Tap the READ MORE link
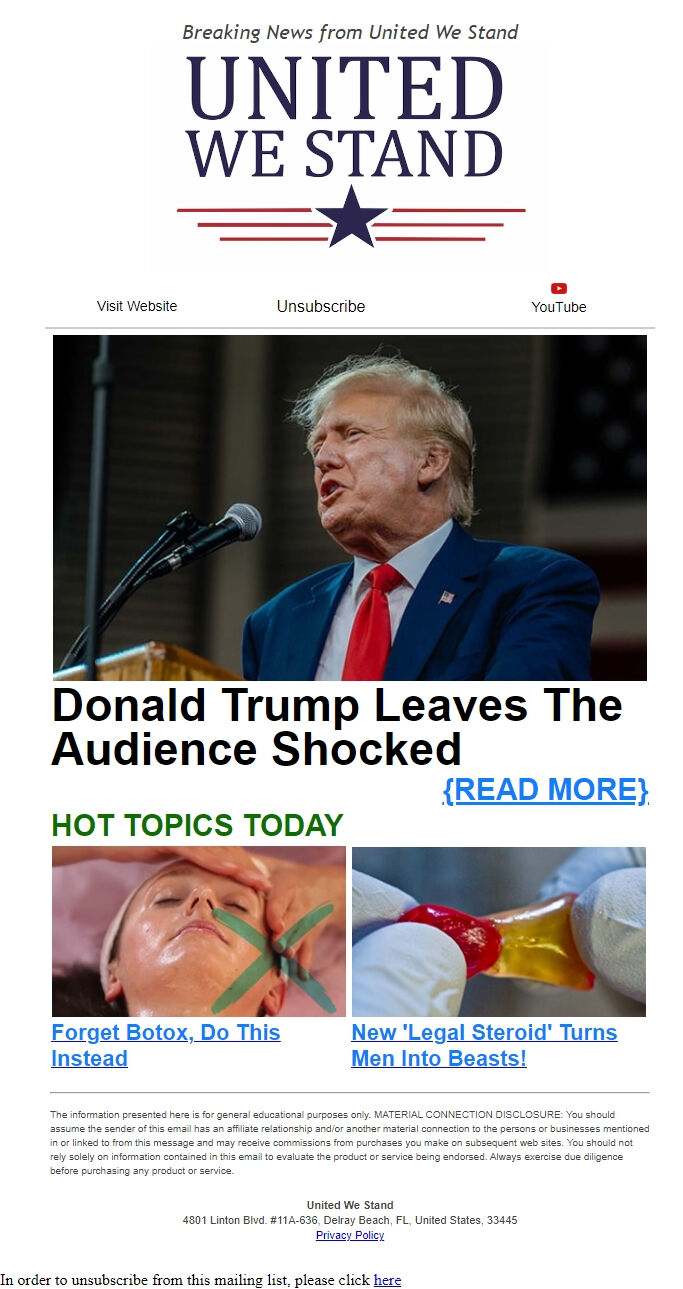 point(545,790)
